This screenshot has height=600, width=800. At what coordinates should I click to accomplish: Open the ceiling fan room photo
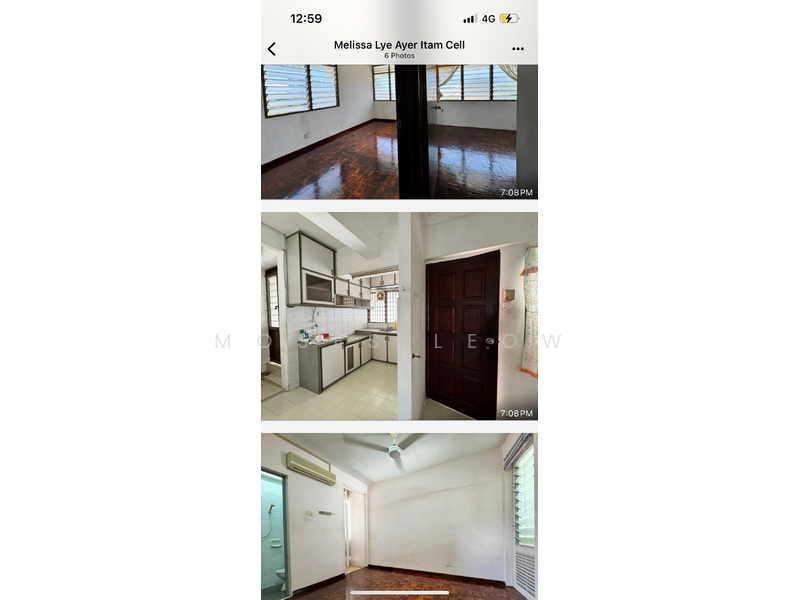click(x=399, y=515)
